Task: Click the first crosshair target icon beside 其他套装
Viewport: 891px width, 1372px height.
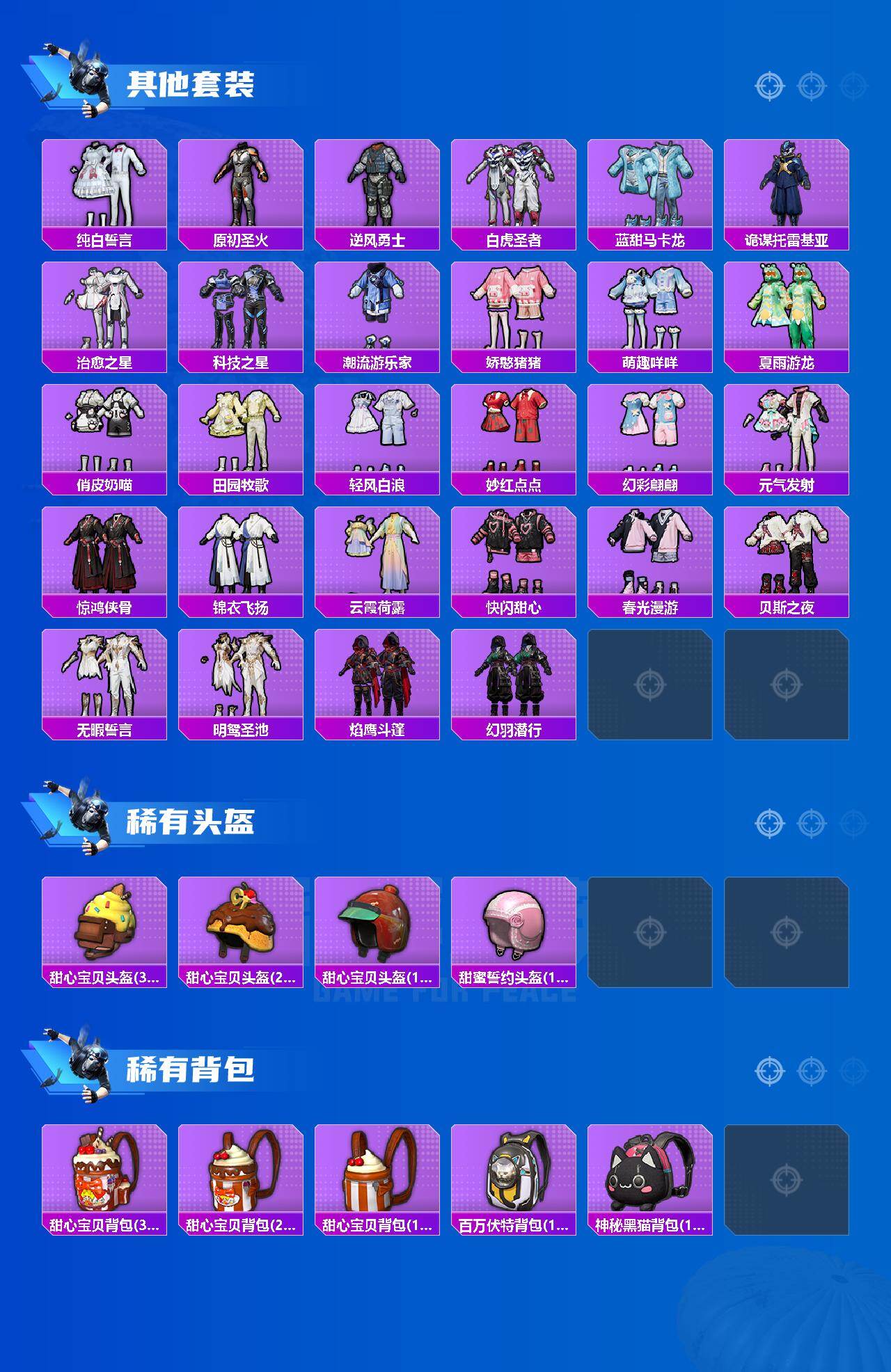Action: pyautogui.click(x=769, y=87)
